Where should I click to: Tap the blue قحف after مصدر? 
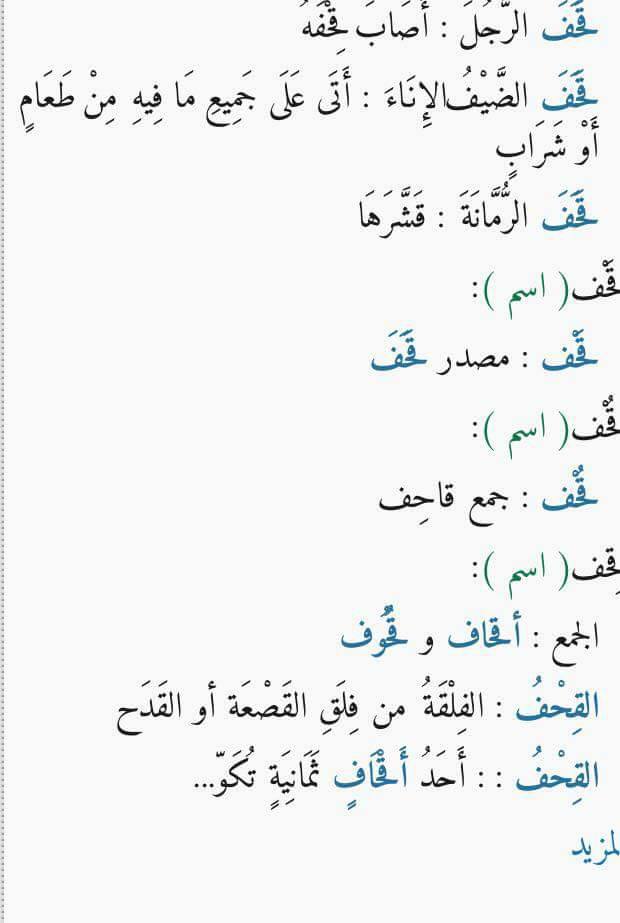click(x=399, y=352)
